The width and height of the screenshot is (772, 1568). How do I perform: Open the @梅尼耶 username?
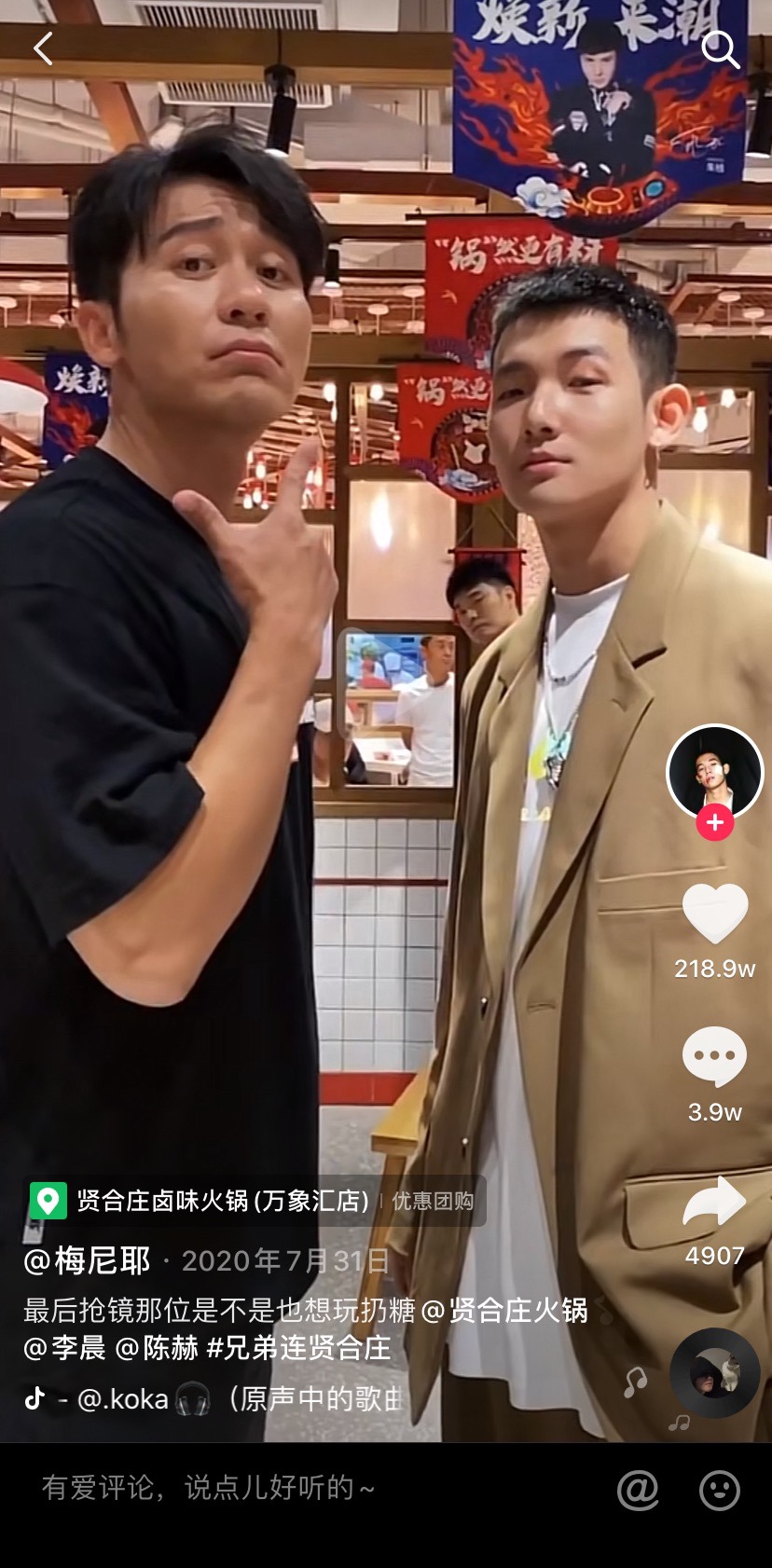click(87, 1261)
